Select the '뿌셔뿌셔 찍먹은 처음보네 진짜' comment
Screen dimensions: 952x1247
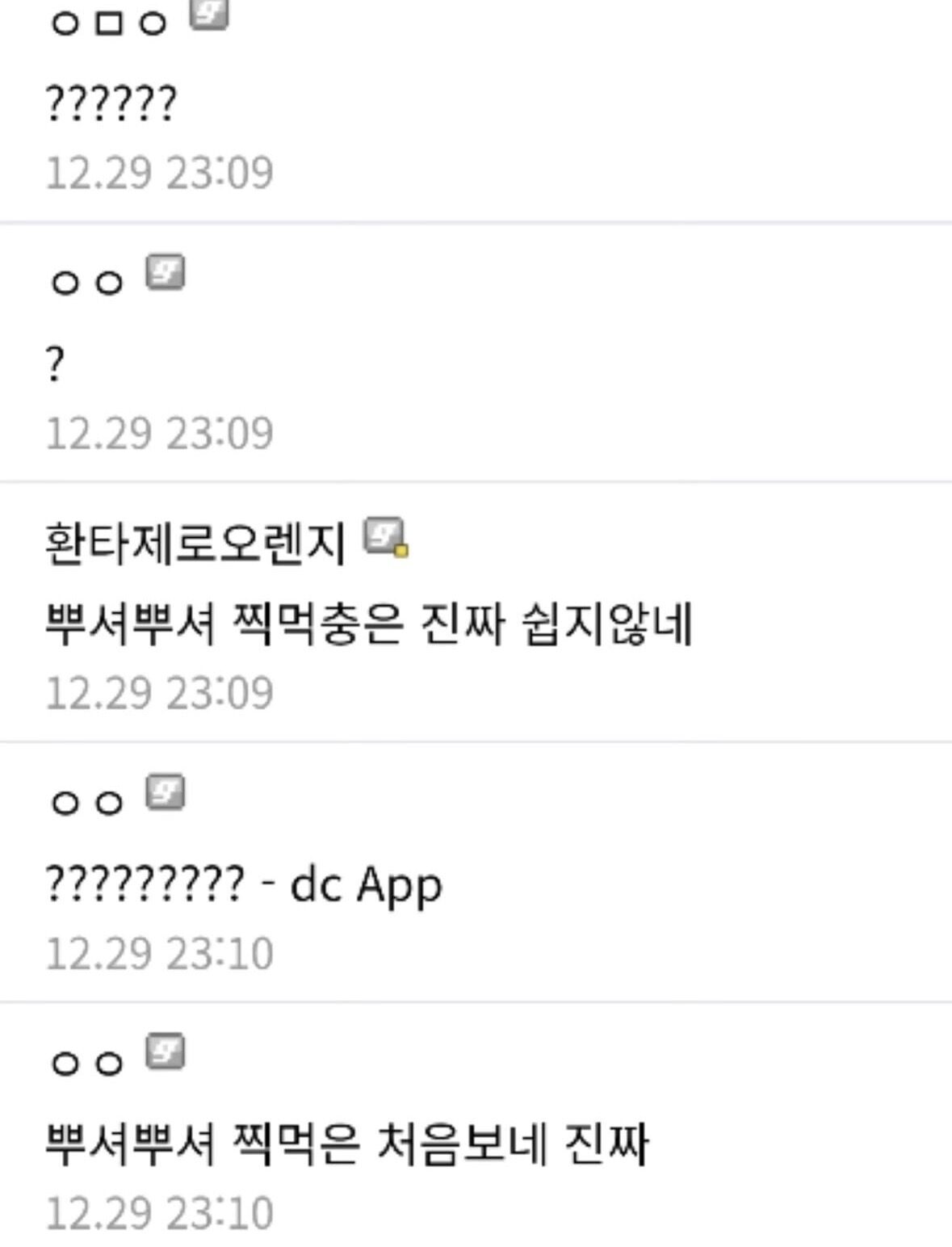click(346, 1144)
